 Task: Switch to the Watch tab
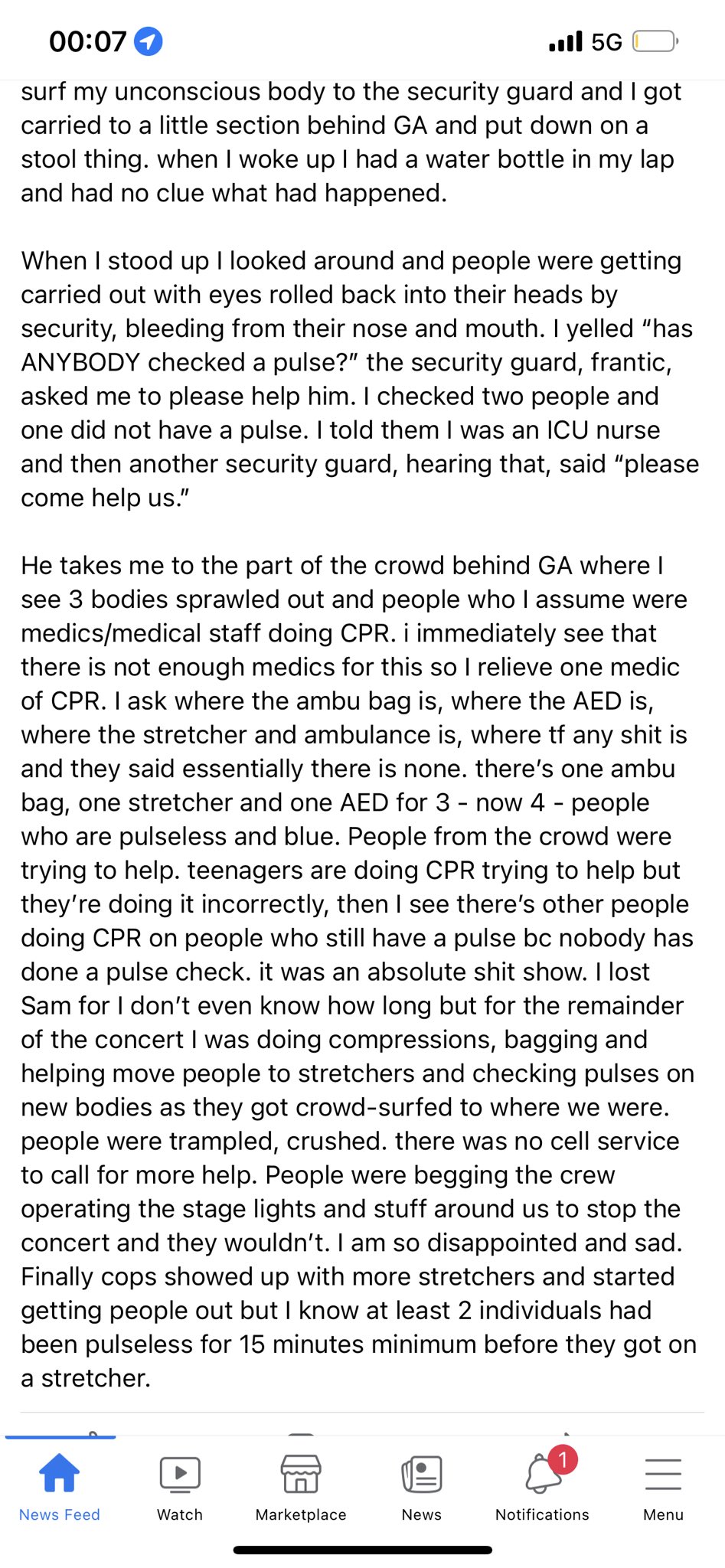[180, 1486]
